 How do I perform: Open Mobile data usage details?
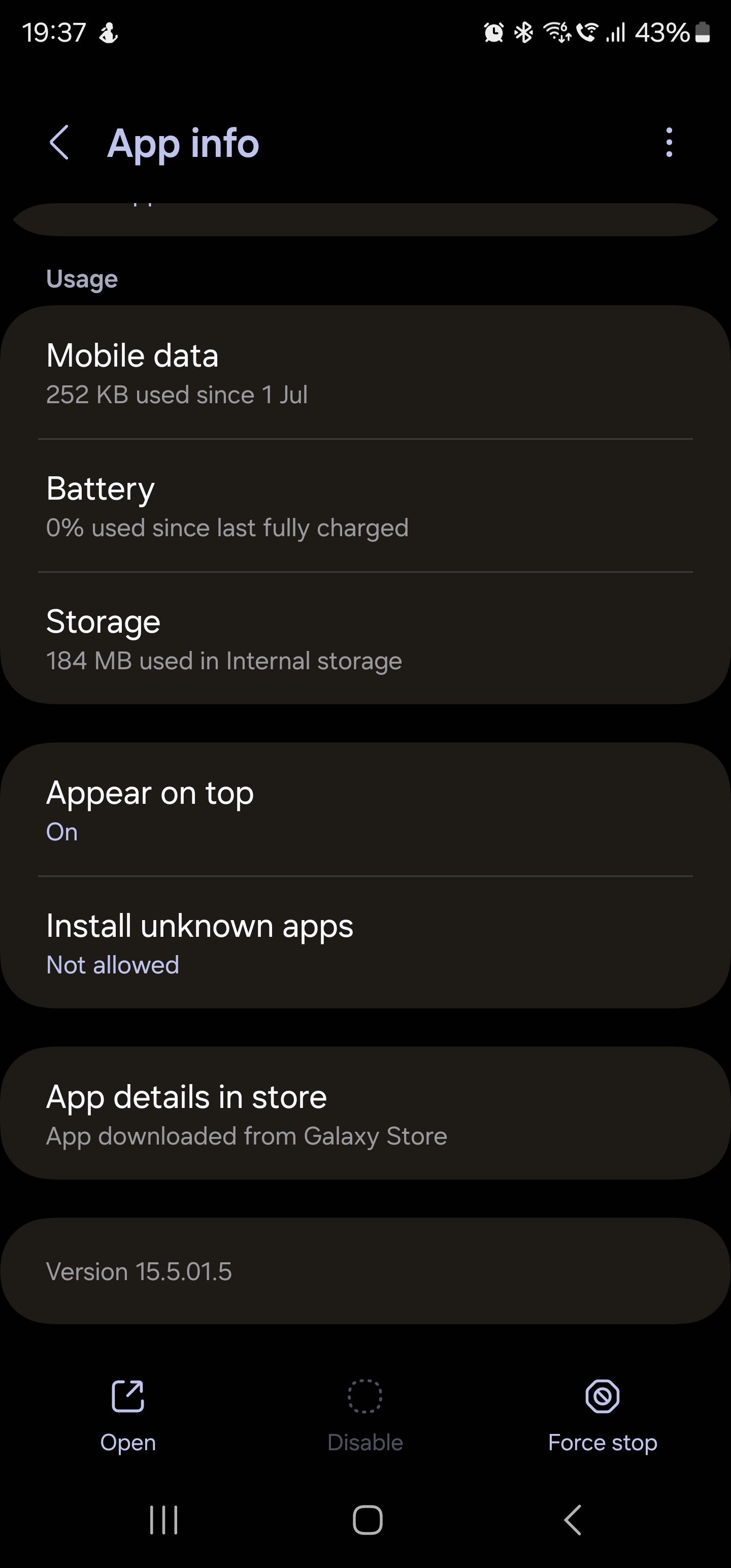[365, 373]
